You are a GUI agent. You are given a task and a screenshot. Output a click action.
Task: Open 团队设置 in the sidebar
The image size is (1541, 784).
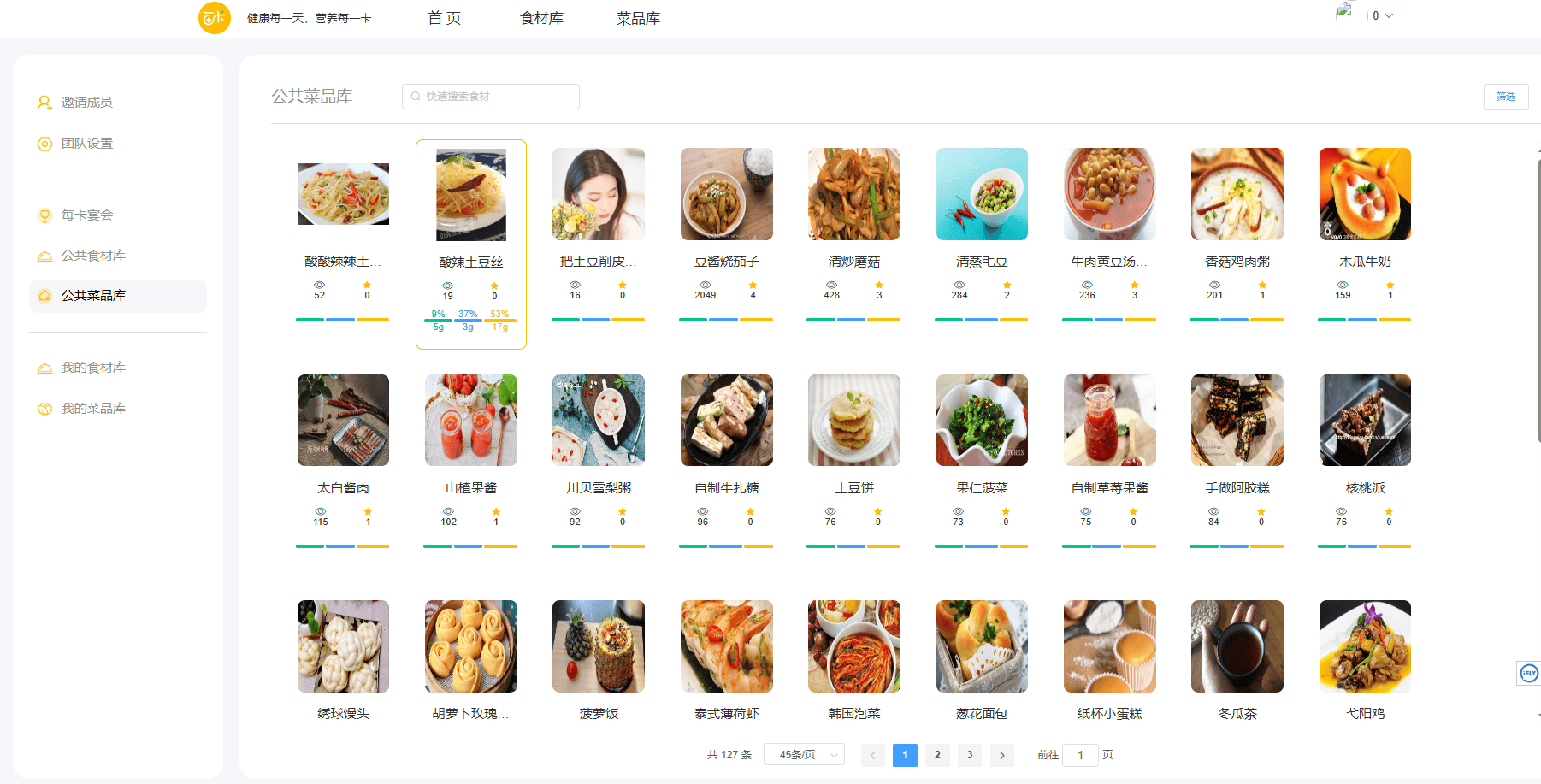click(x=86, y=144)
